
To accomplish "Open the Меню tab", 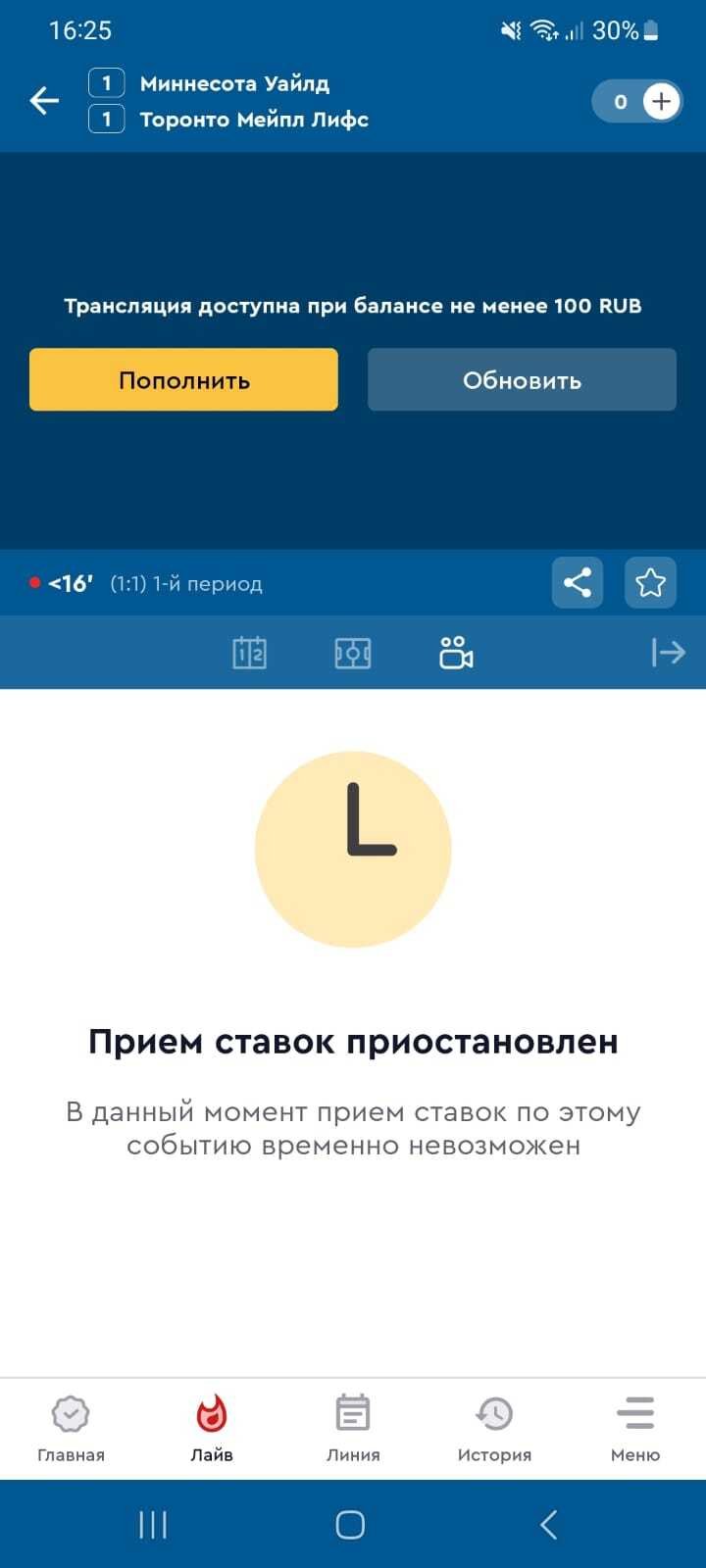I will (x=635, y=1428).
